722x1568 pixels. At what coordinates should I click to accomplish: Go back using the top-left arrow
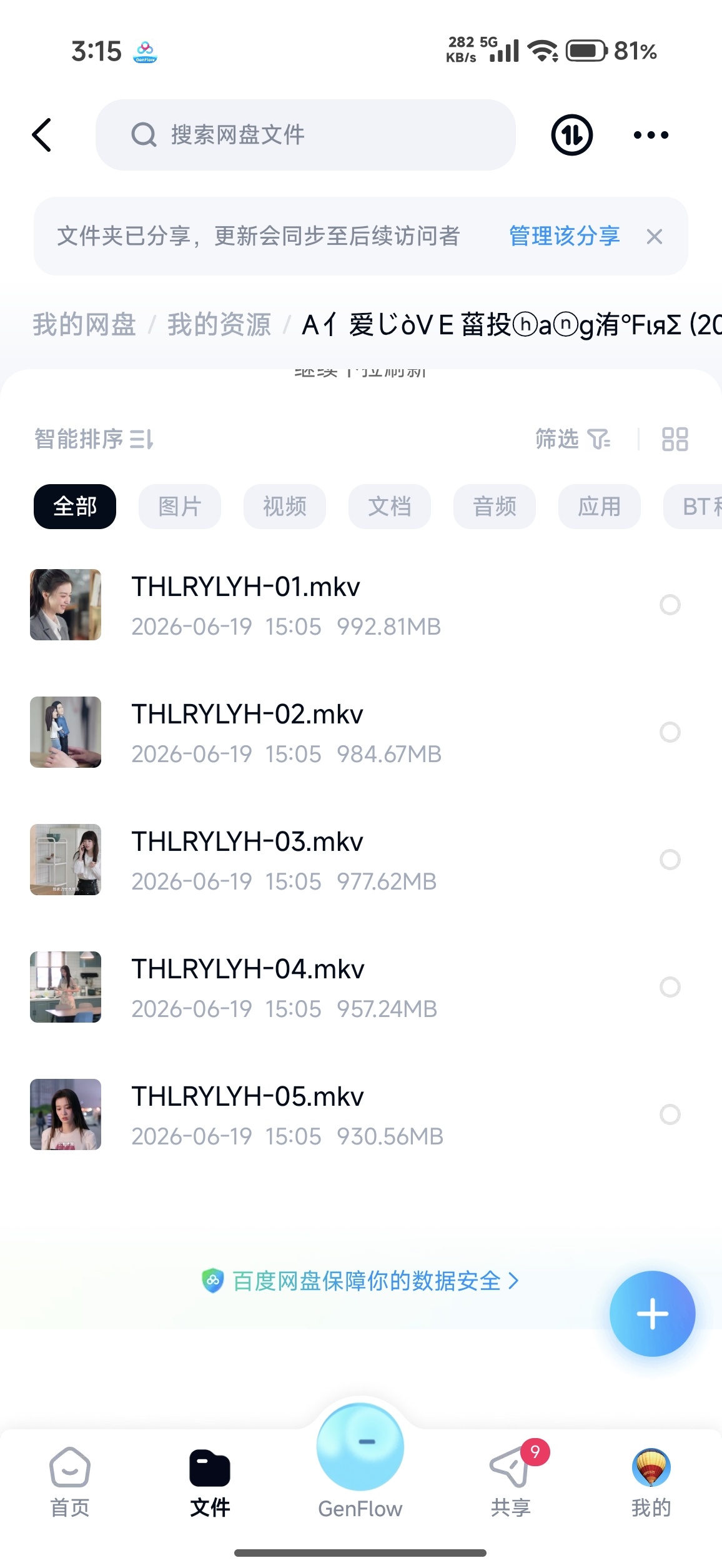pos(42,135)
